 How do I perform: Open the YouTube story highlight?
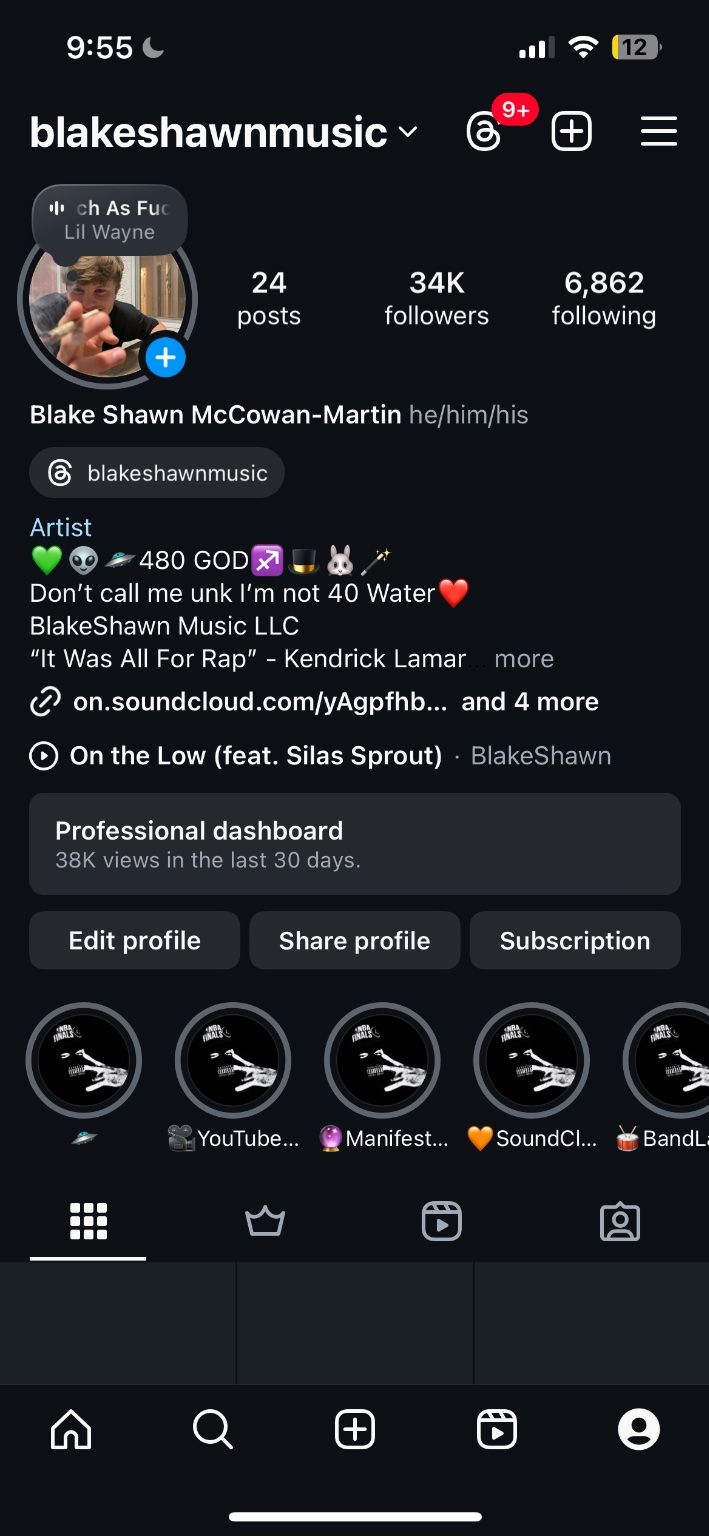[x=233, y=1061]
